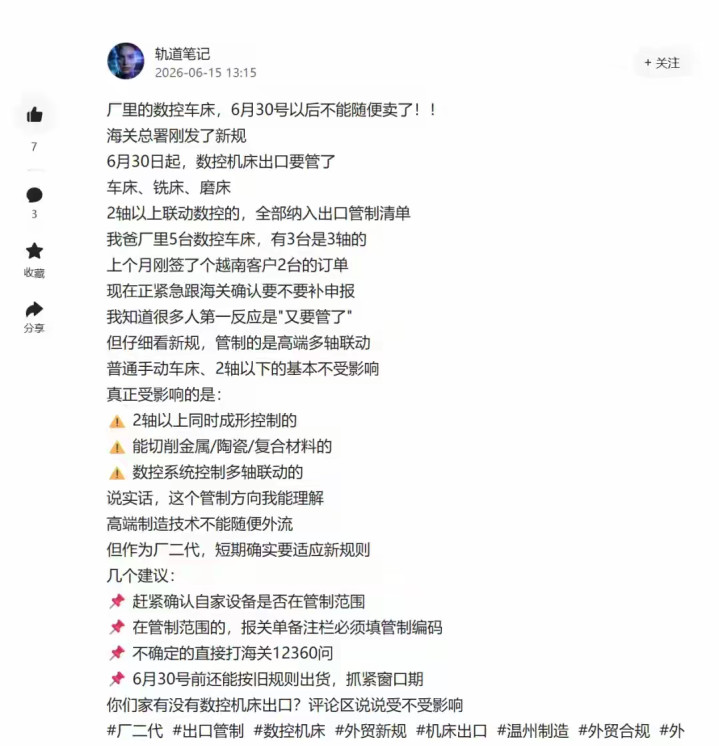Follow the author with + 关注 button
This screenshot has width=719, height=746.
(x=662, y=63)
